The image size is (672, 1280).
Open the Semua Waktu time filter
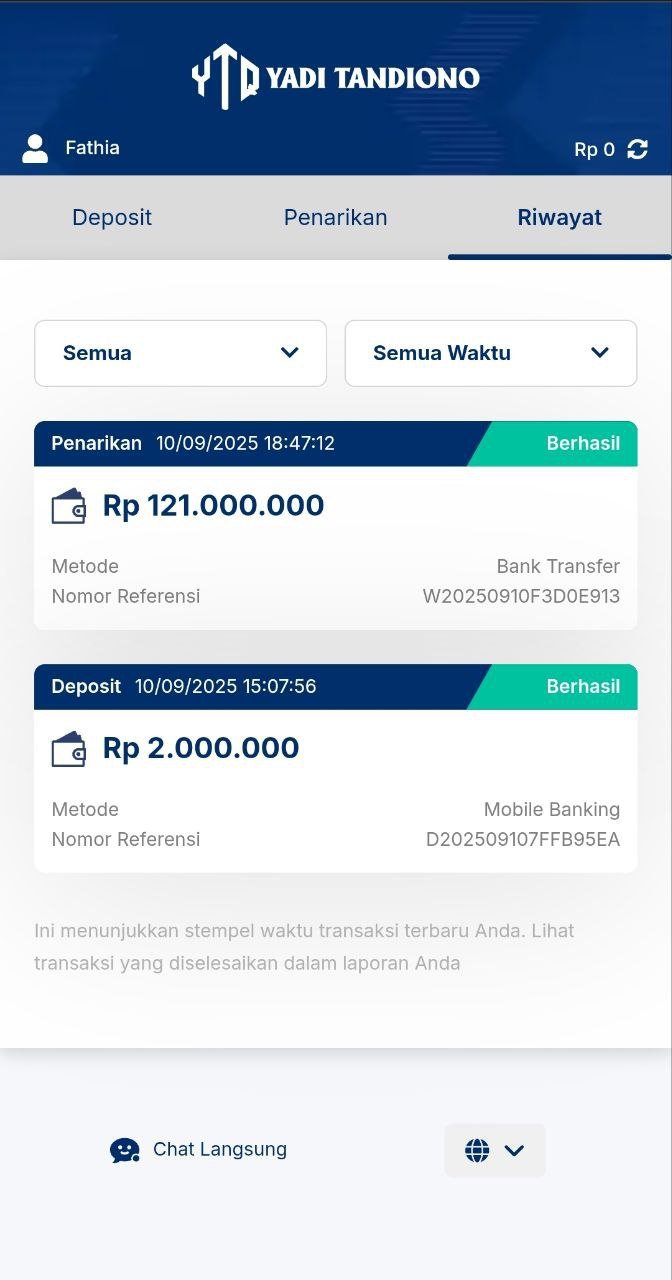tap(490, 353)
